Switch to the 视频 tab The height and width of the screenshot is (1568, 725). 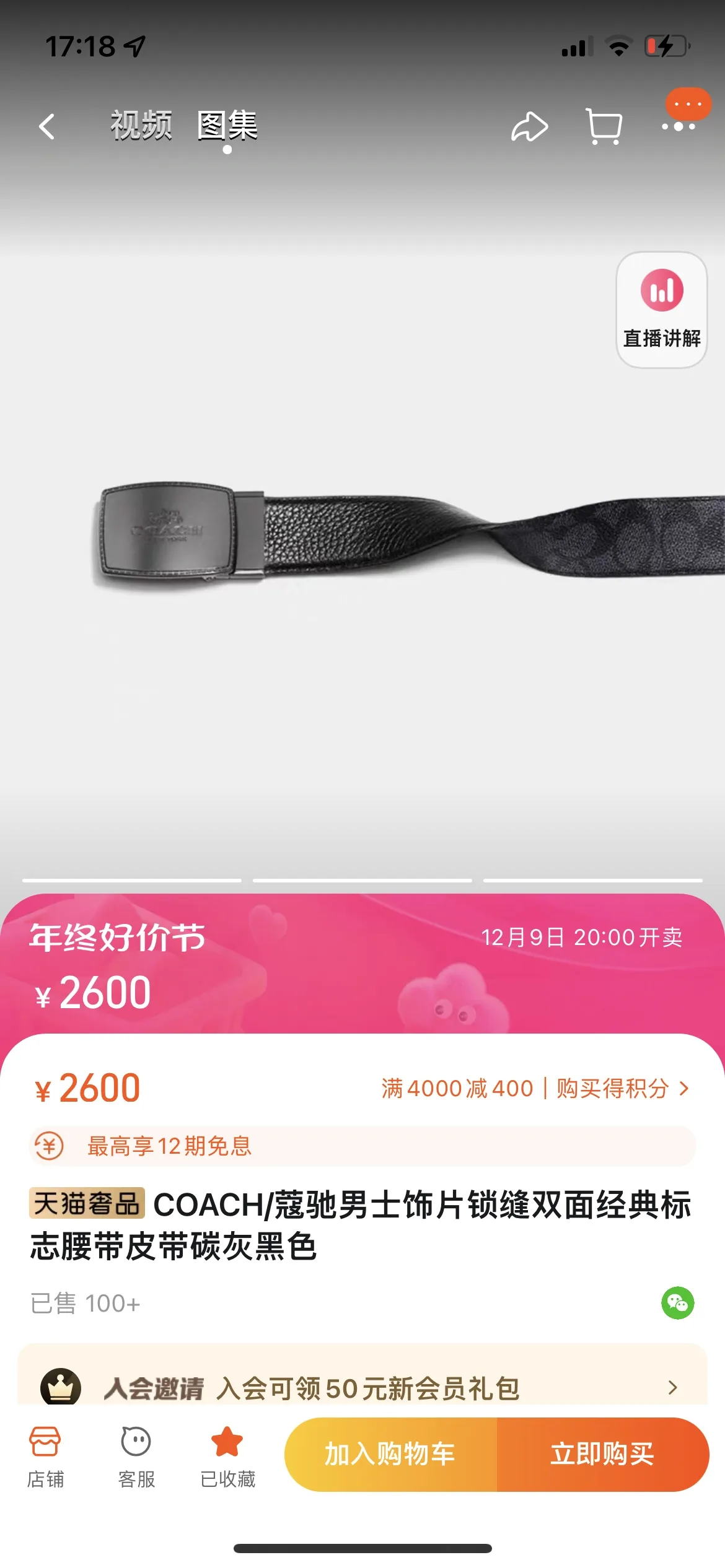pyautogui.click(x=141, y=125)
